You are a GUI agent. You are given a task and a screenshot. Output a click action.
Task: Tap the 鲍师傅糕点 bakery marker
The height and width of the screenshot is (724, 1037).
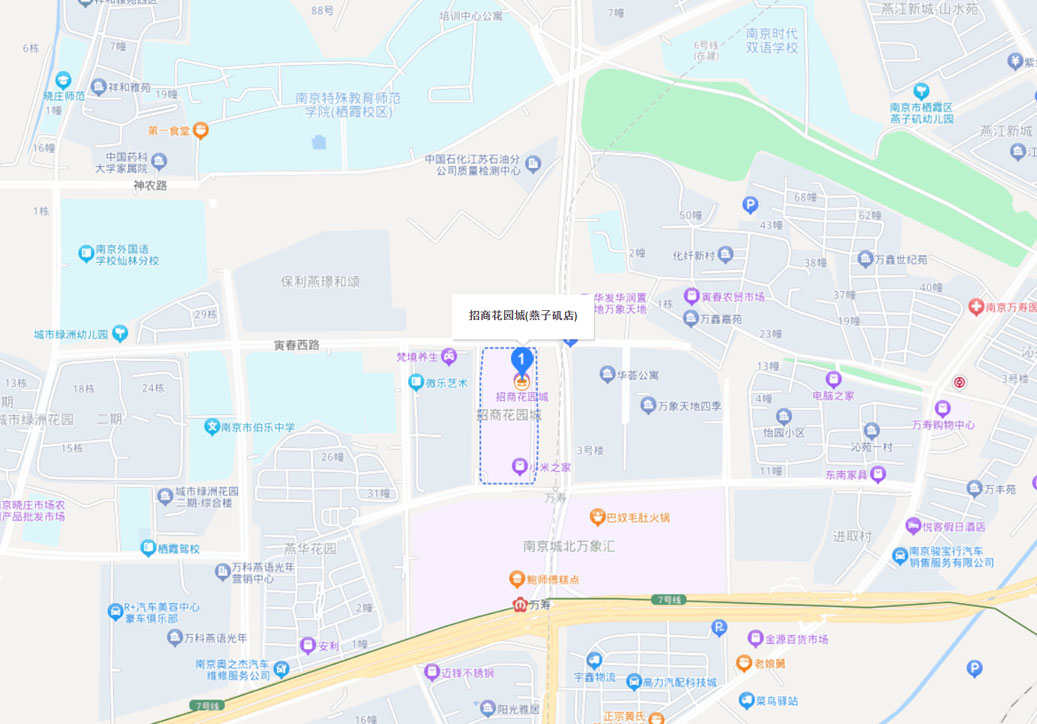click(516, 579)
